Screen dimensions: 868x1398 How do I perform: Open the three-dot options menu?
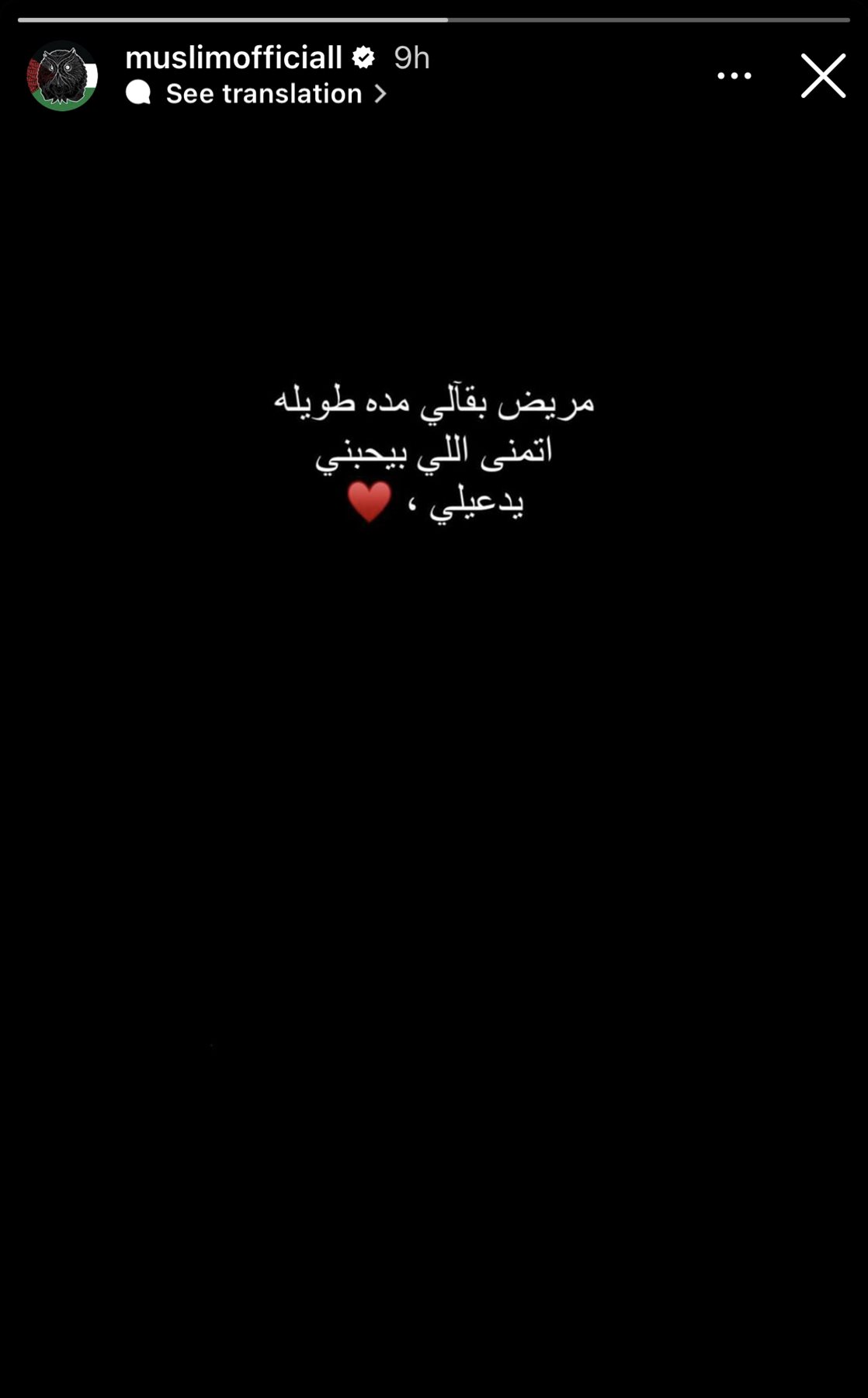pyautogui.click(x=734, y=76)
